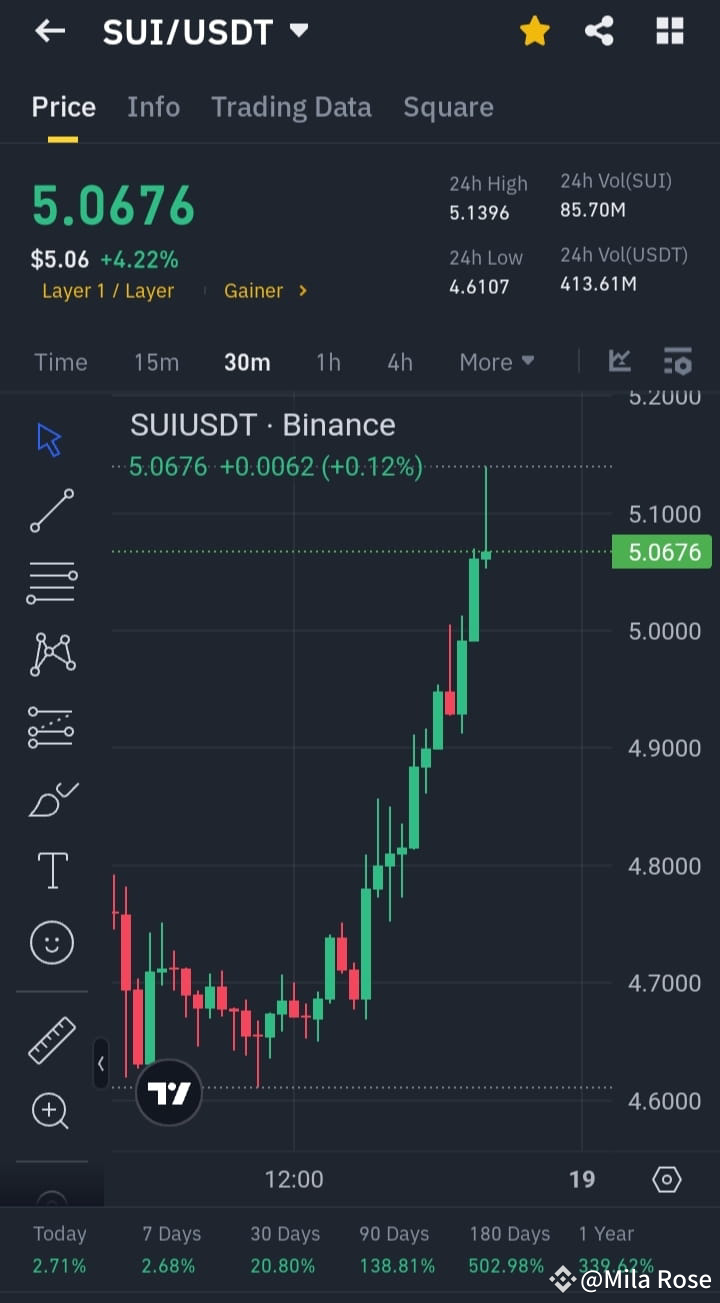Open the brush drawing tool
Image resolution: width=720 pixels, height=1303 pixels.
(51, 798)
